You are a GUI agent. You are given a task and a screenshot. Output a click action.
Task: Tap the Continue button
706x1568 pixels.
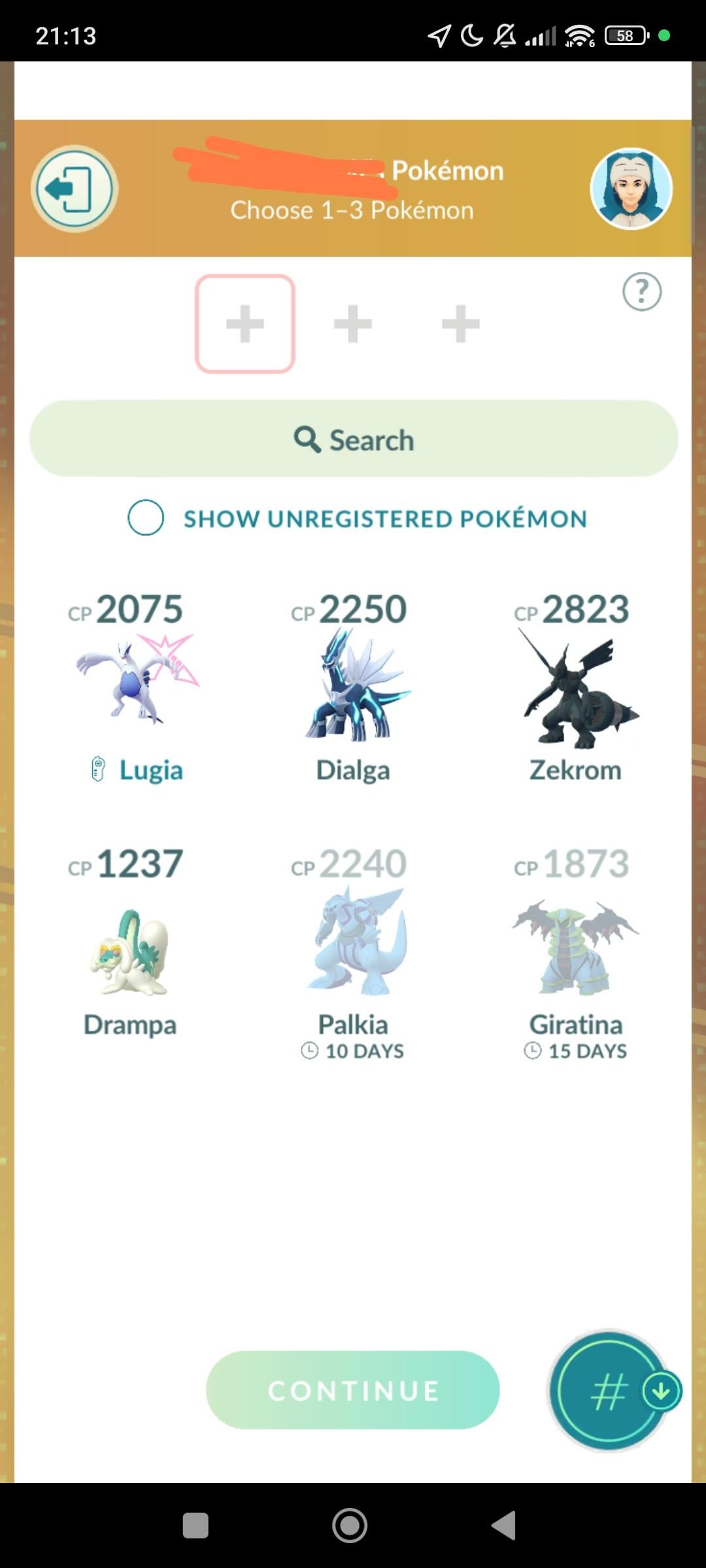(x=353, y=1390)
